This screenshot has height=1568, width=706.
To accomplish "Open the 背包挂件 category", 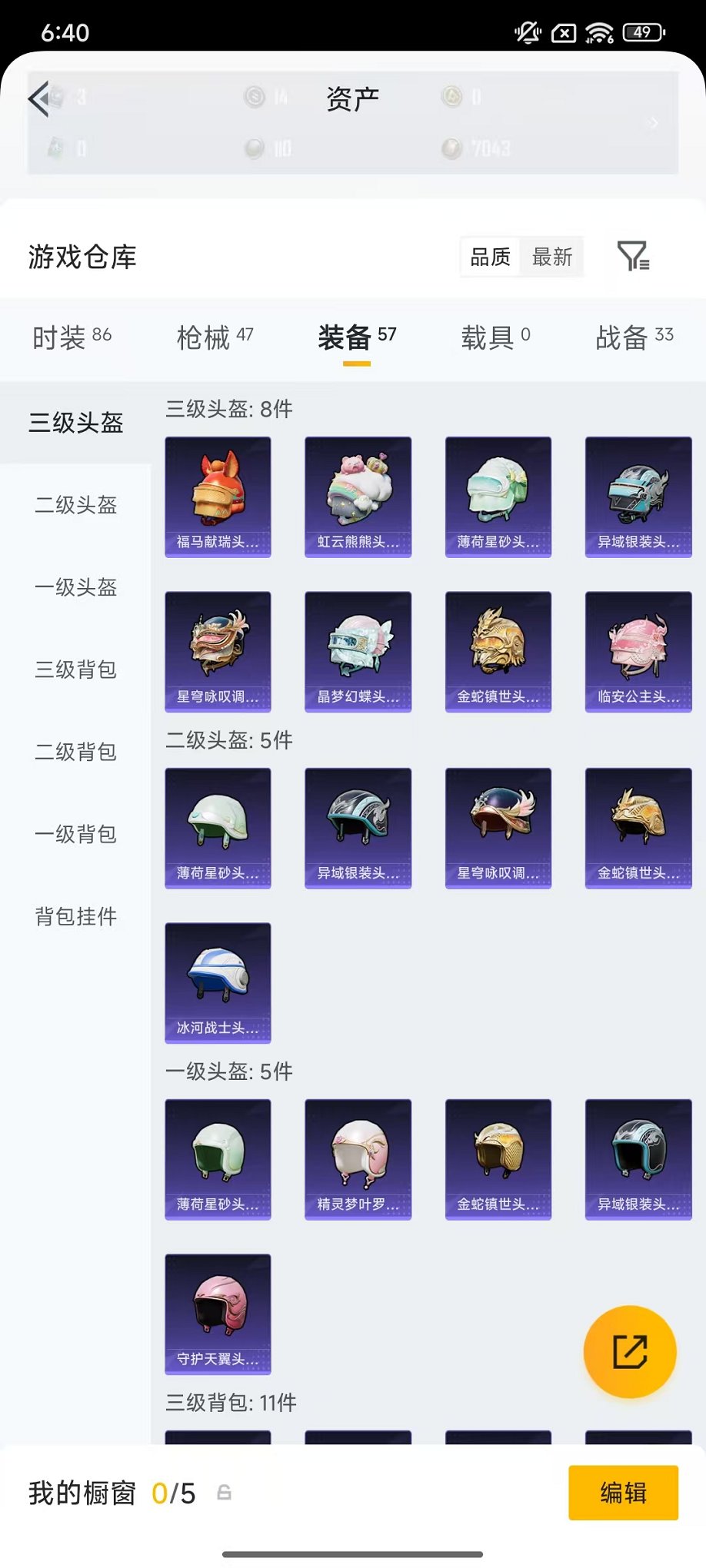I will 75,916.
